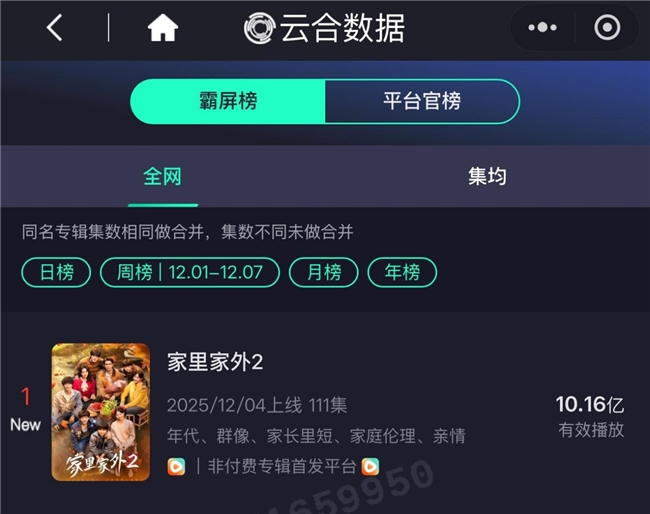The height and width of the screenshot is (514, 650).
Task: Go back using the arrow icon
Action: point(55,28)
